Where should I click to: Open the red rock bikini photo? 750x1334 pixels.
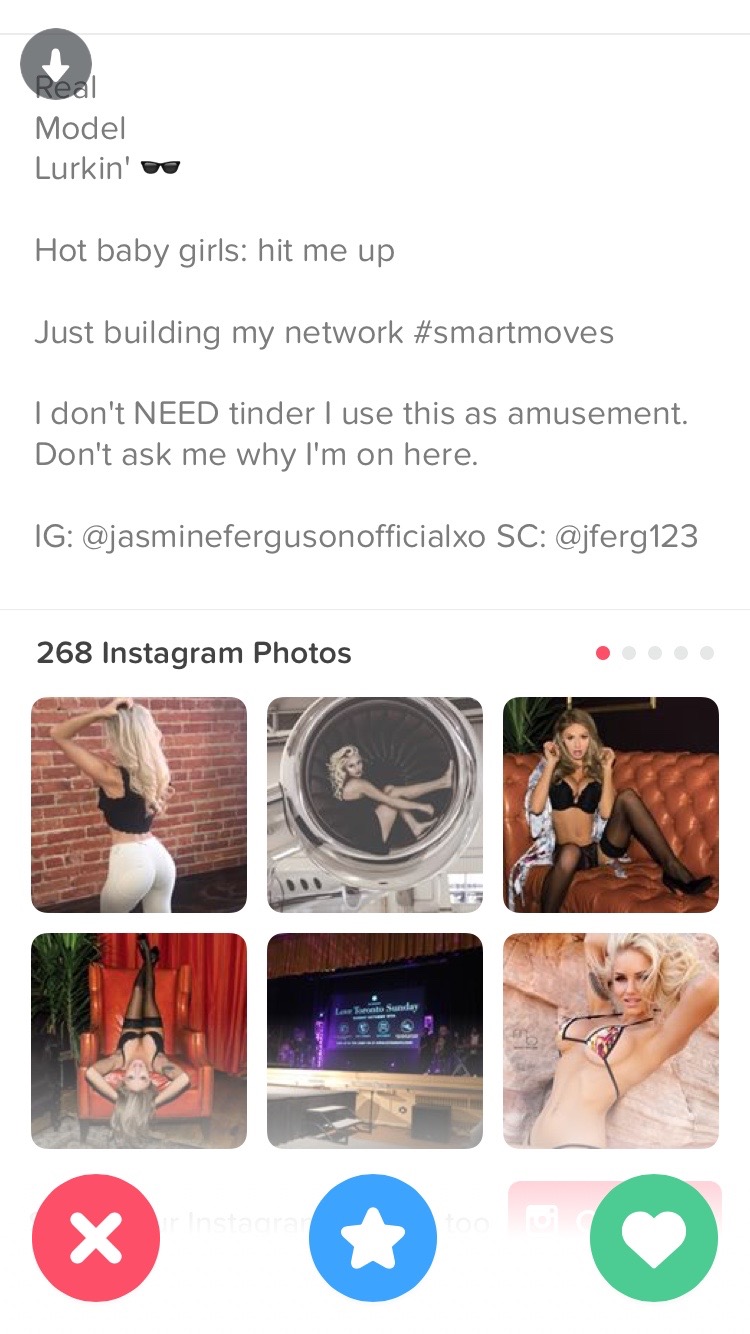point(611,1041)
